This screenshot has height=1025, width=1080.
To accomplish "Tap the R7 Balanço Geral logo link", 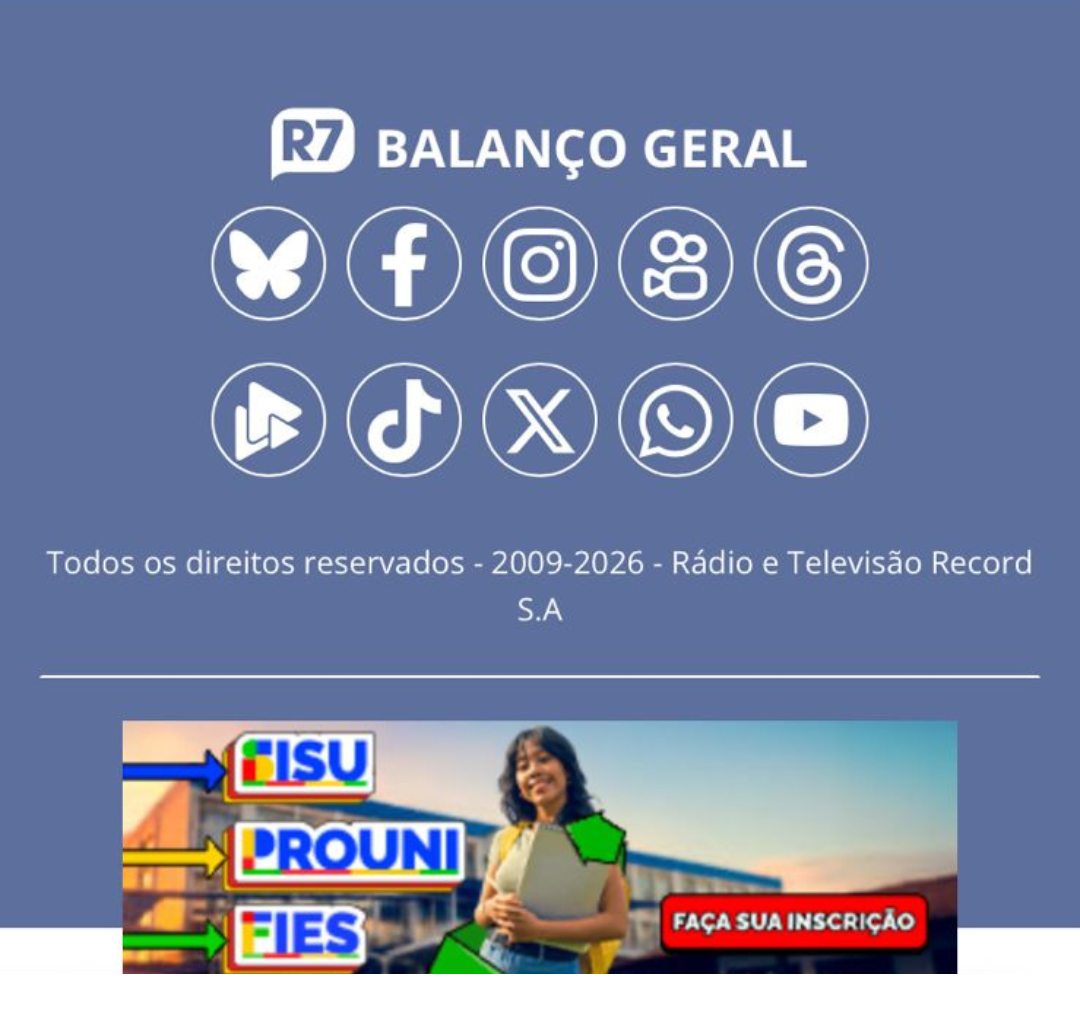I will (538, 146).
